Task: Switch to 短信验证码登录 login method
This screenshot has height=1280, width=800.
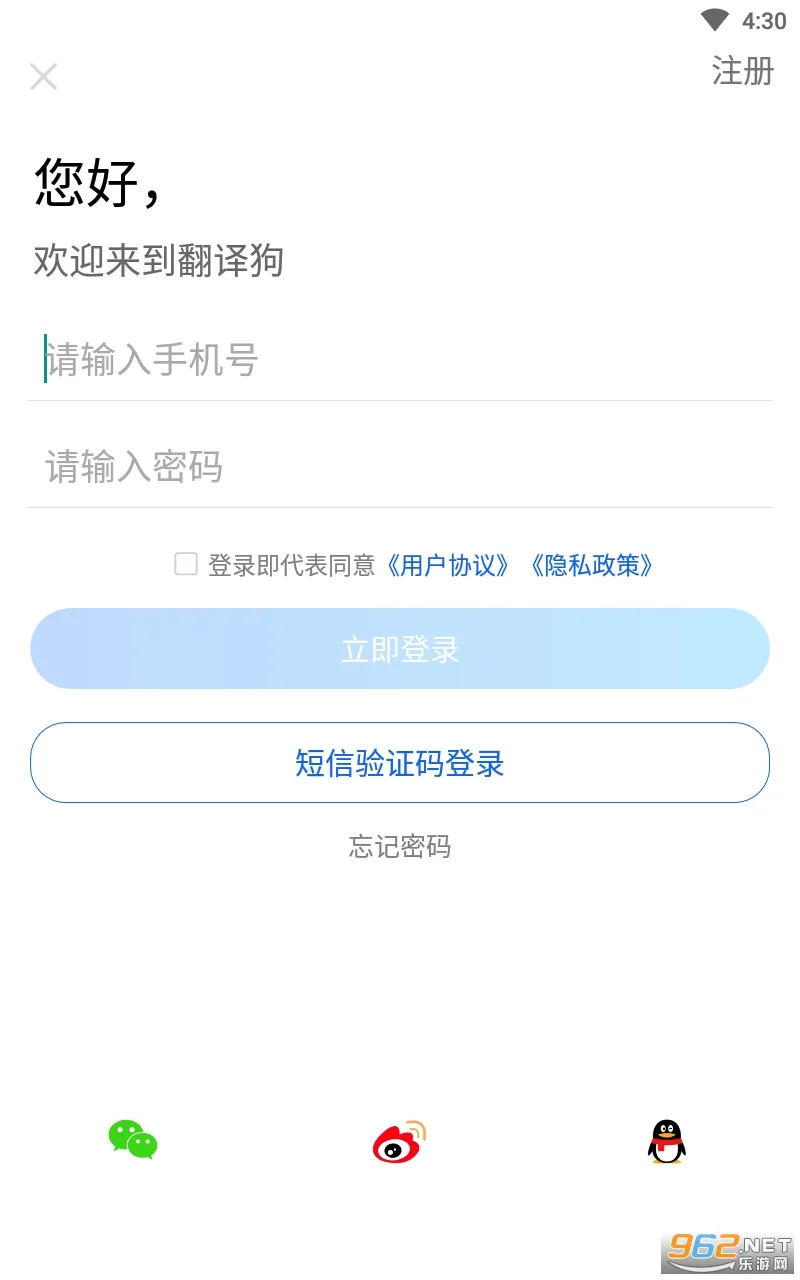Action: point(399,762)
